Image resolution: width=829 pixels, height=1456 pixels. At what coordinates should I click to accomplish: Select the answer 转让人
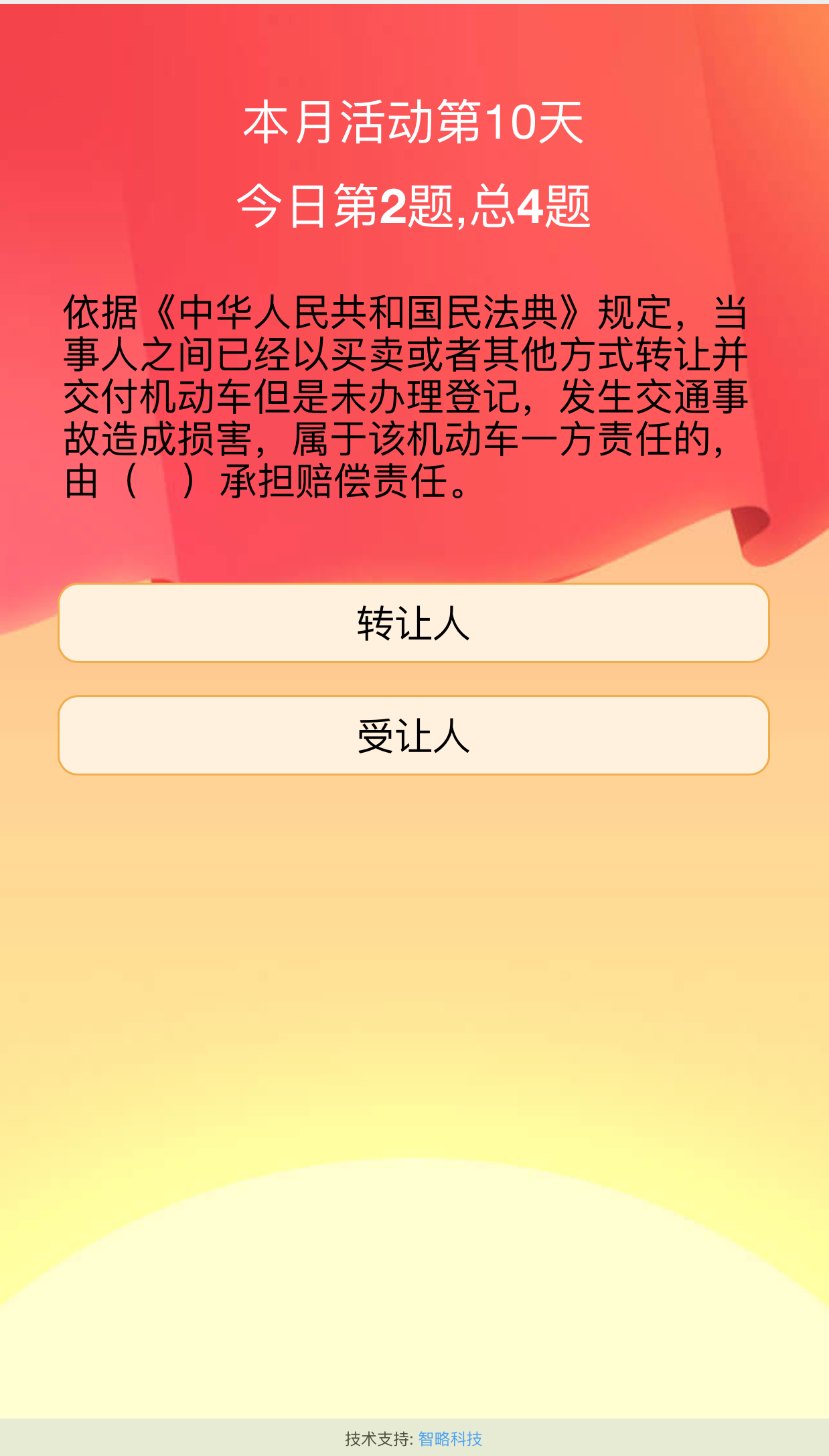[x=414, y=623]
